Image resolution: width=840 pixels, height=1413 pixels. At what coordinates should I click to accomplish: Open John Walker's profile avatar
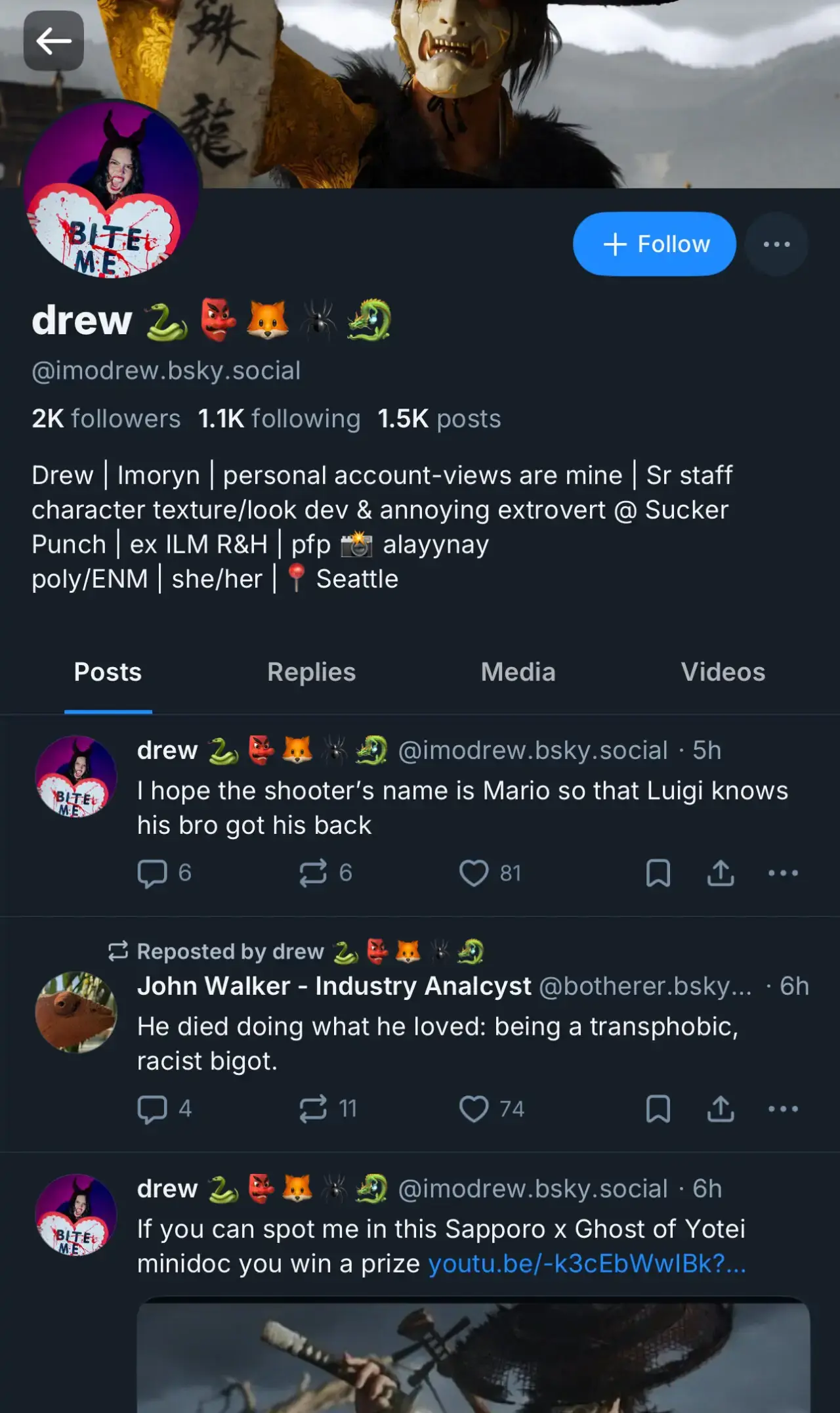[x=76, y=1012]
